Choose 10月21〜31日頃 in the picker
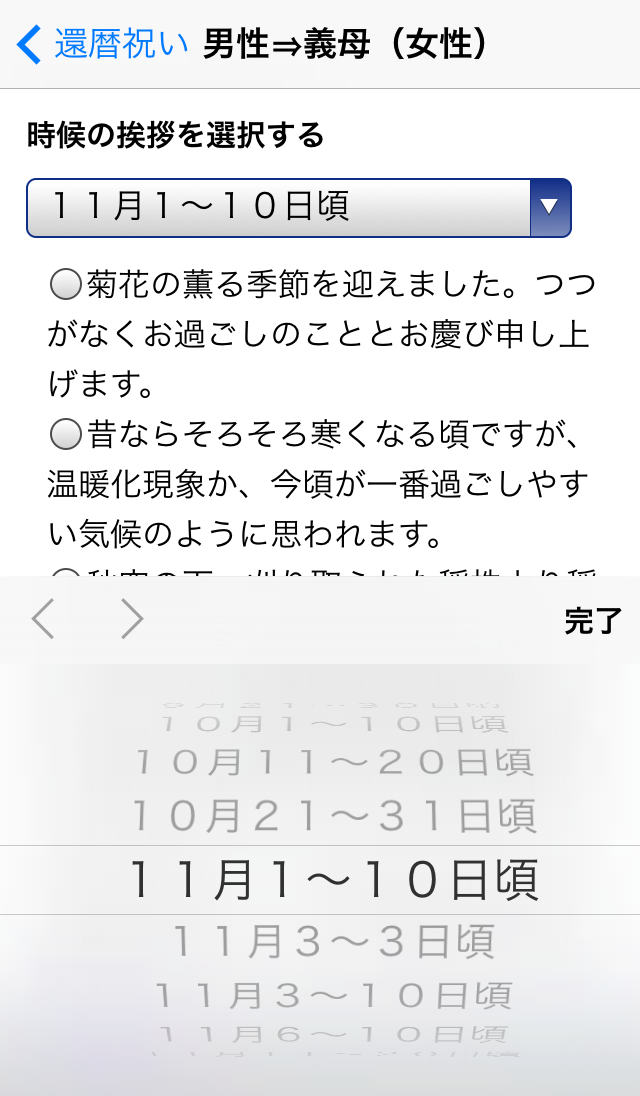Image resolution: width=640 pixels, height=1096 pixels. (x=334, y=816)
